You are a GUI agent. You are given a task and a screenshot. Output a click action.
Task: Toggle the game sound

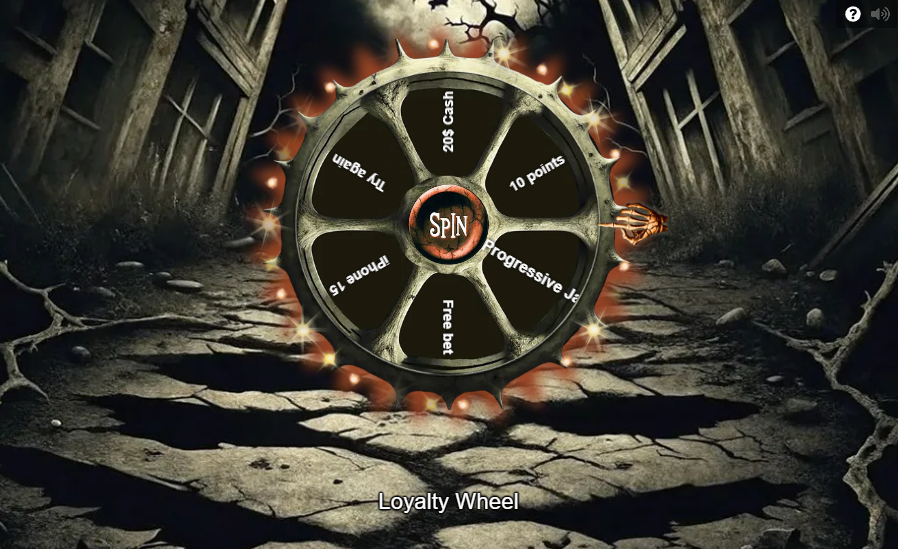(880, 14)
